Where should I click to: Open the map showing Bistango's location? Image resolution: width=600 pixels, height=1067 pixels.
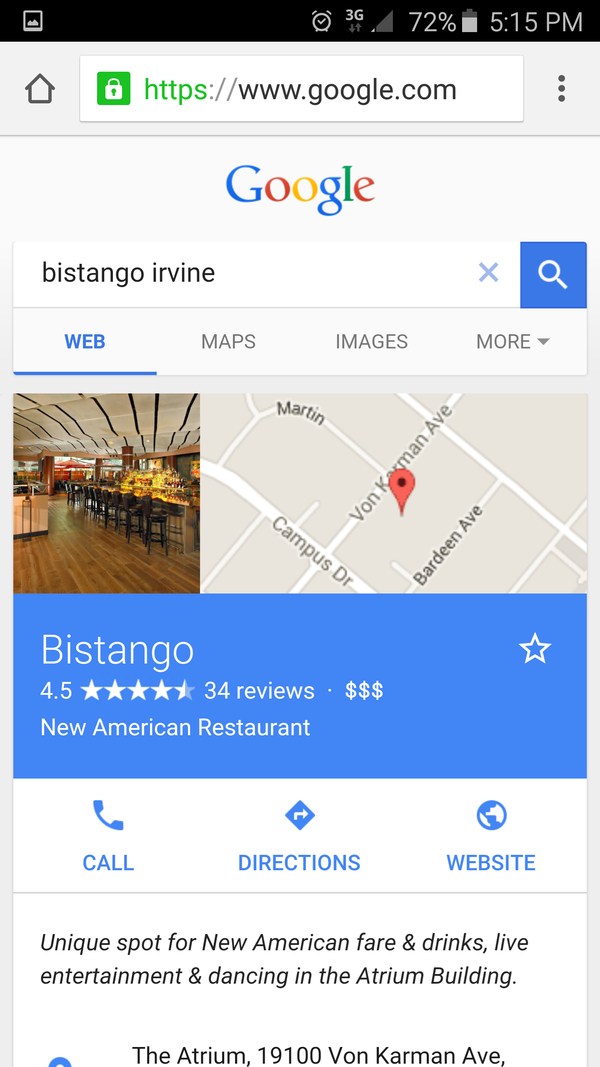coord(393,493)
